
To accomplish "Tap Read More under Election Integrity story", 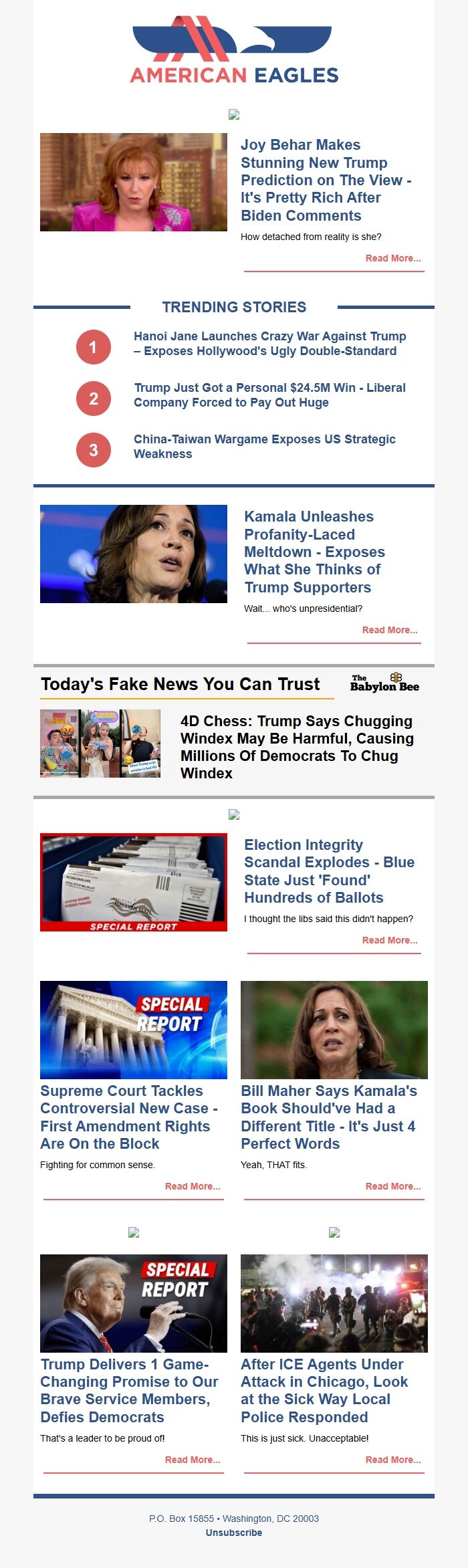I will click(389, 940).
